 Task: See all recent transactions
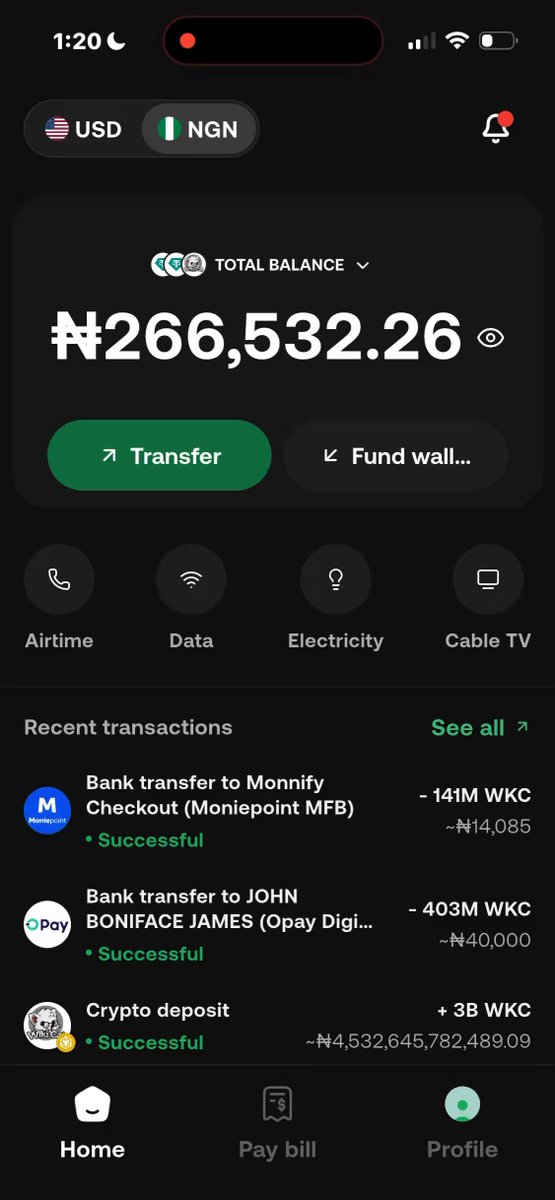point(480,728)
